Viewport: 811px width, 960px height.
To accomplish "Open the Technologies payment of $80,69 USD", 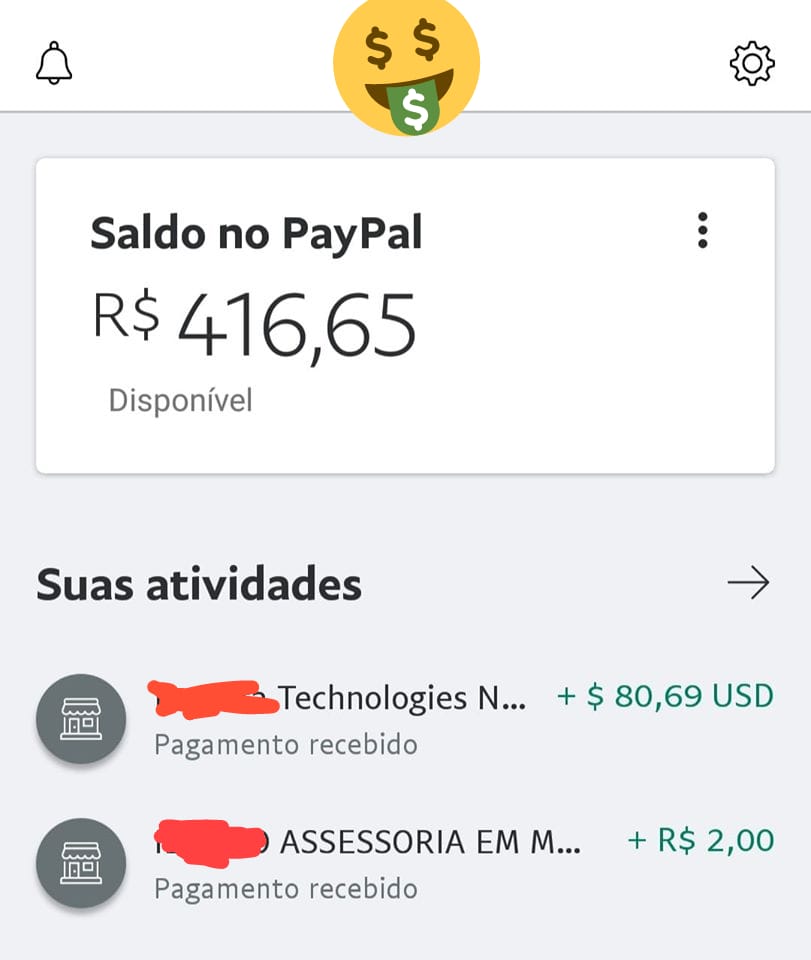I will [405, 719].
